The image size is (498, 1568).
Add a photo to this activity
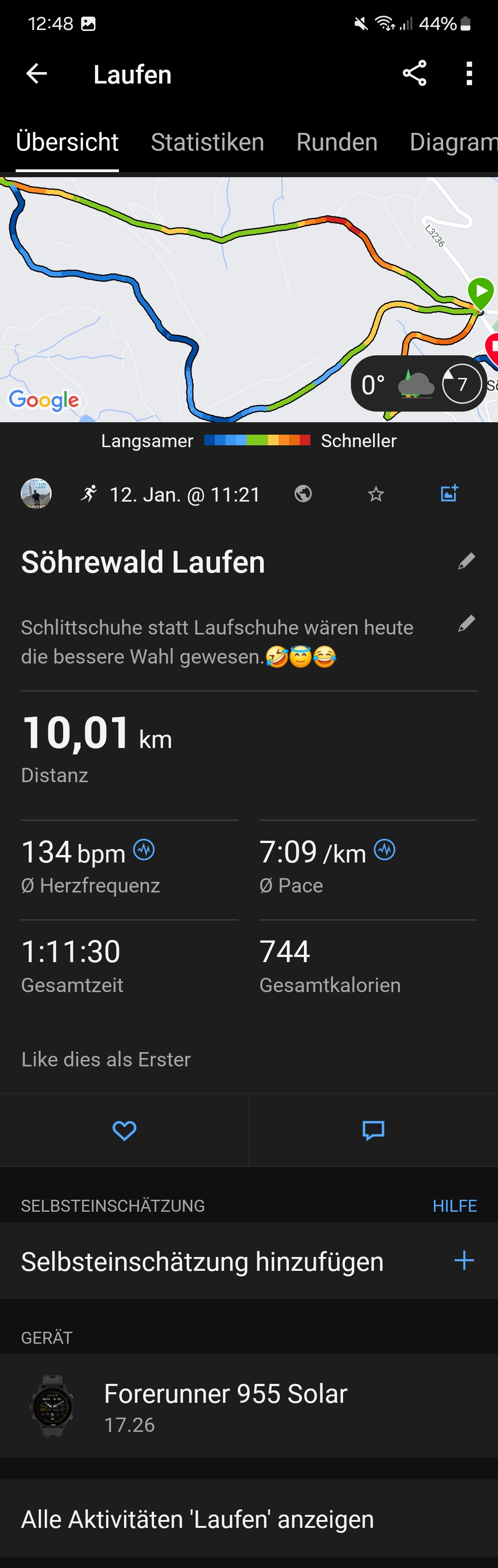pyautogui.click(x=450, y=493)
